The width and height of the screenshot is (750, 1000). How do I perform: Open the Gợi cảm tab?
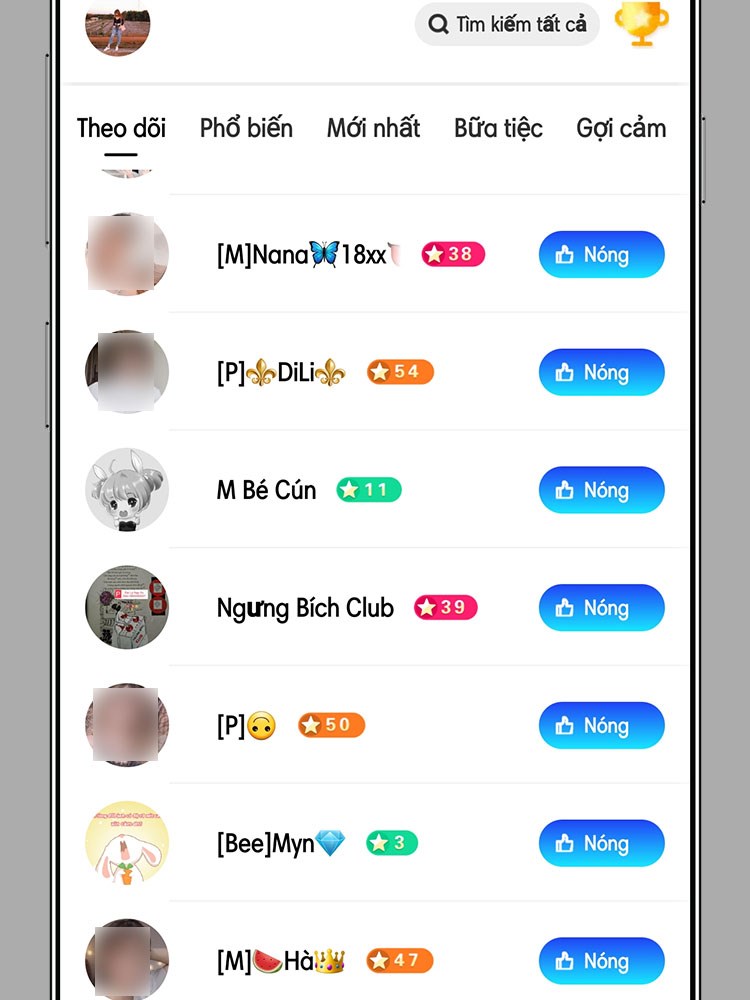(x=620, y=128)
